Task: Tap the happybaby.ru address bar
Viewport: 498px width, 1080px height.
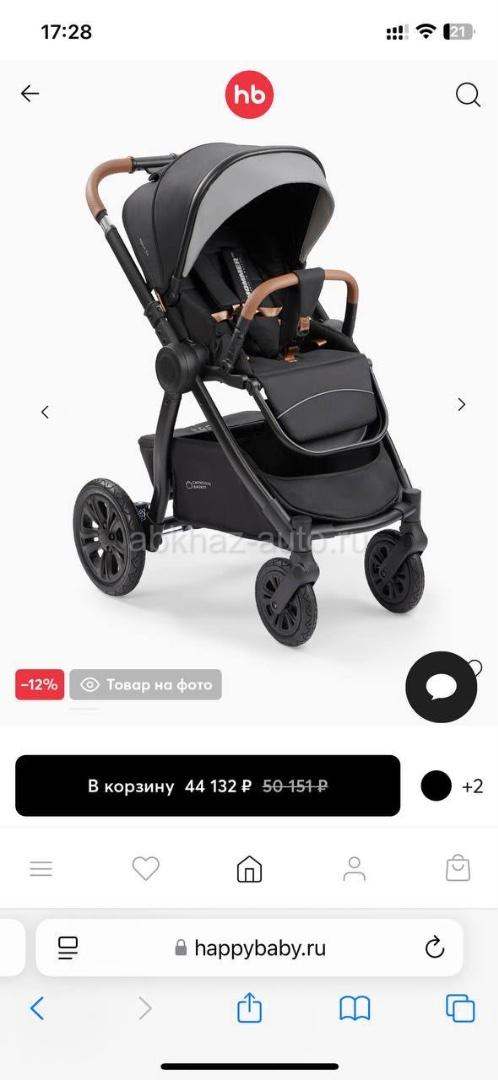Action: (249, 948)
